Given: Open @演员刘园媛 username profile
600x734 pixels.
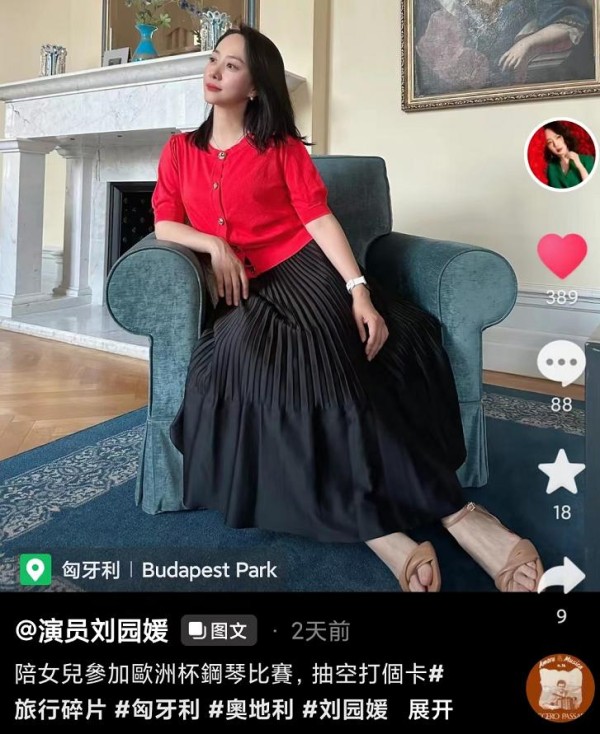Looking at the screenshot, I should tap(92, 630).
